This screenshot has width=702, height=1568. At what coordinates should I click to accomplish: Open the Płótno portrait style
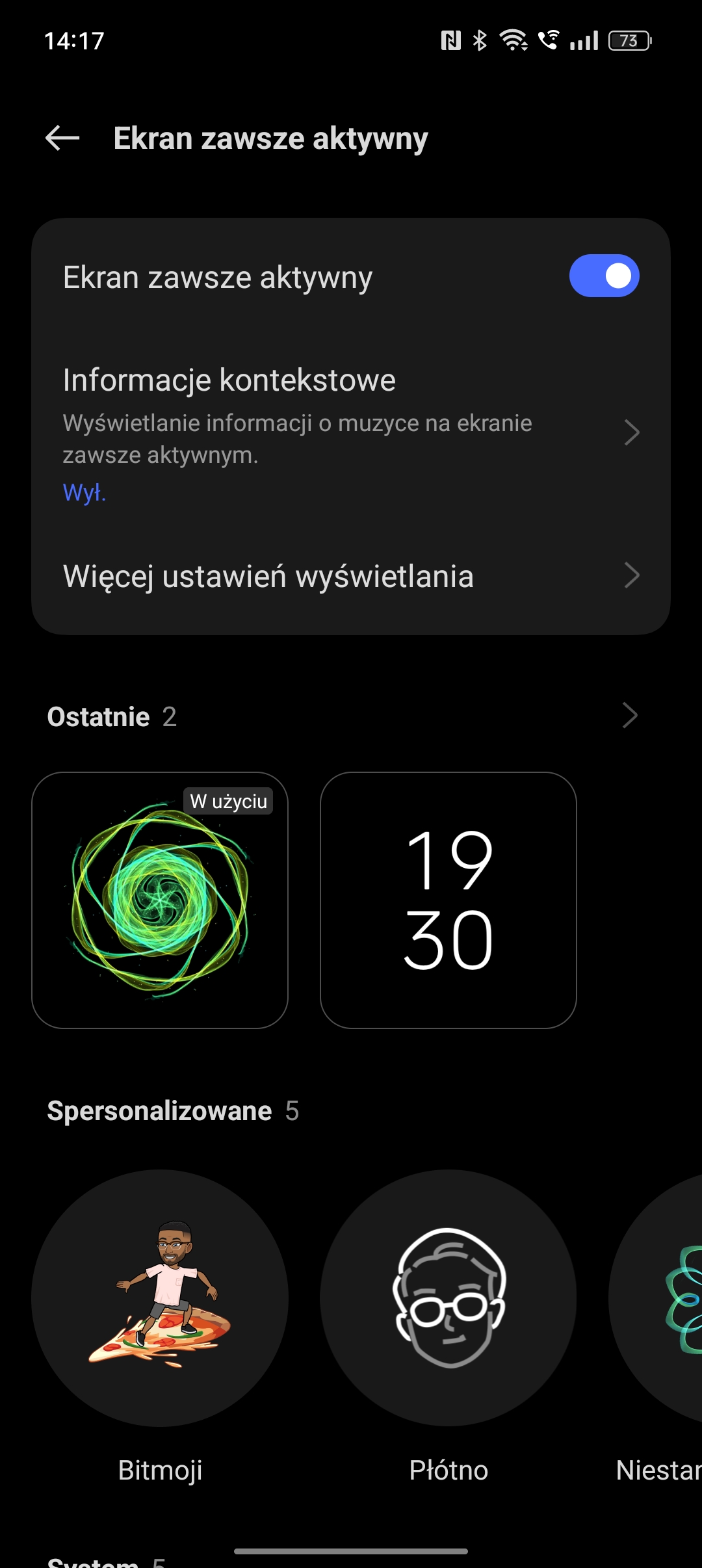448,1298
